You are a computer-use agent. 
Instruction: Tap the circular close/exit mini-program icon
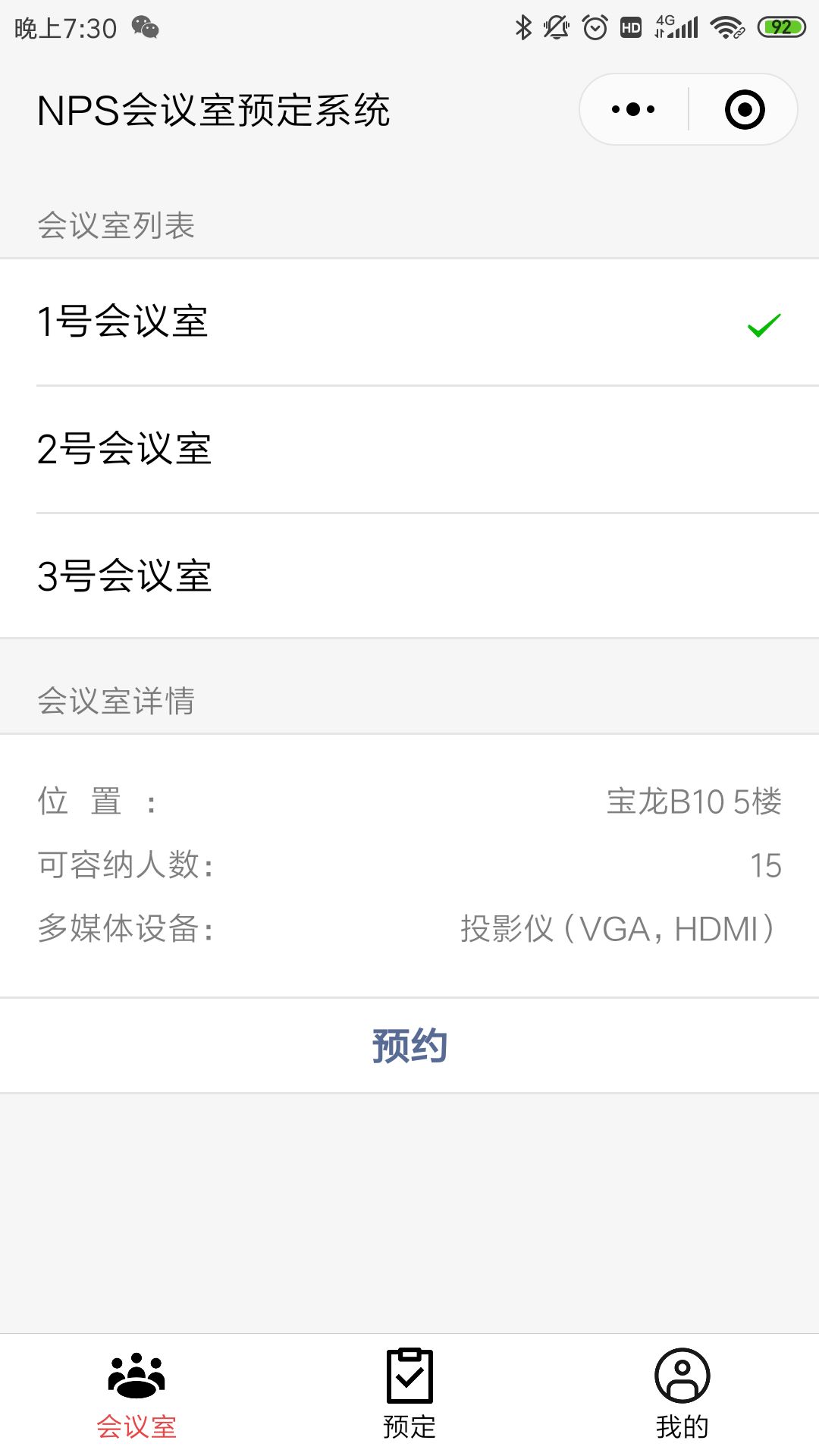(745, 110)
